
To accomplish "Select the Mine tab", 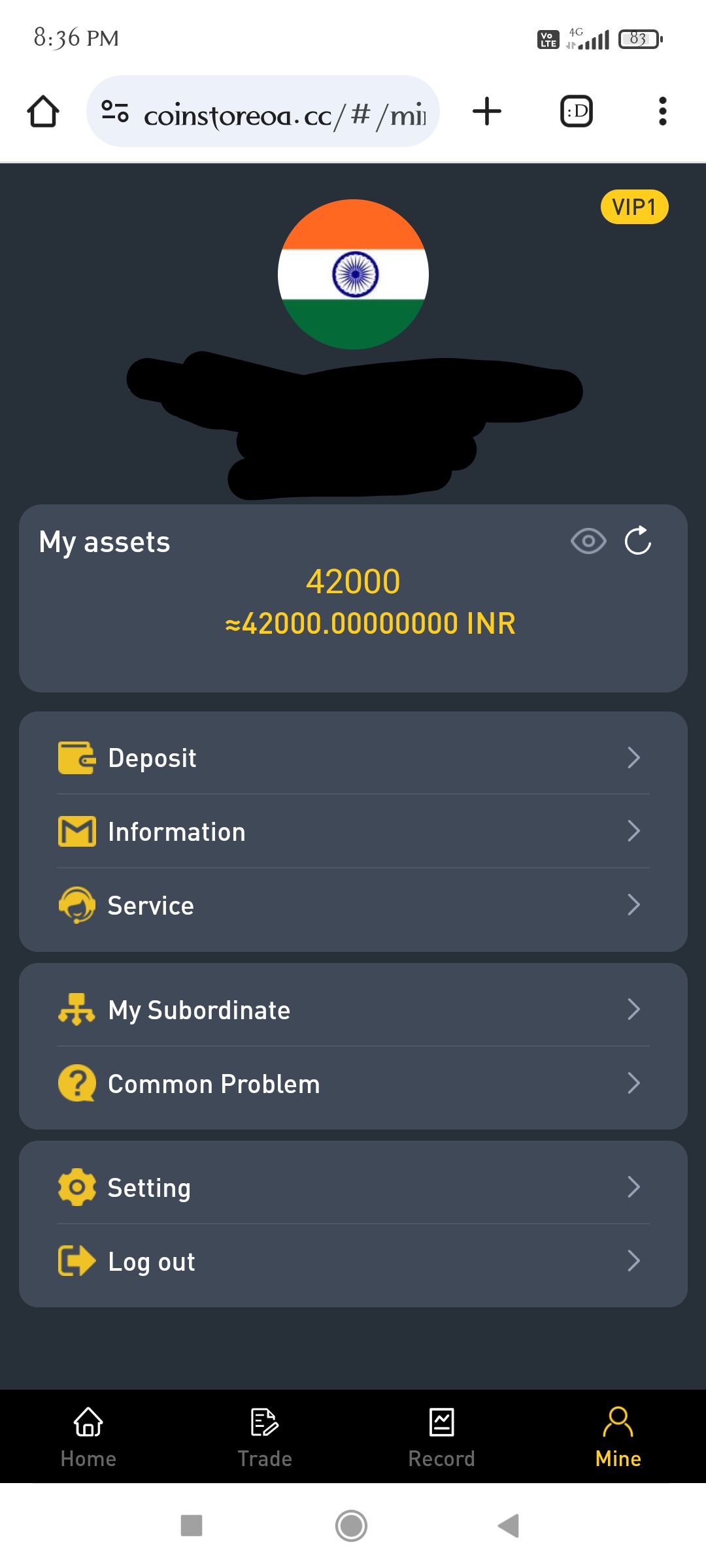I will (618, 1437).
